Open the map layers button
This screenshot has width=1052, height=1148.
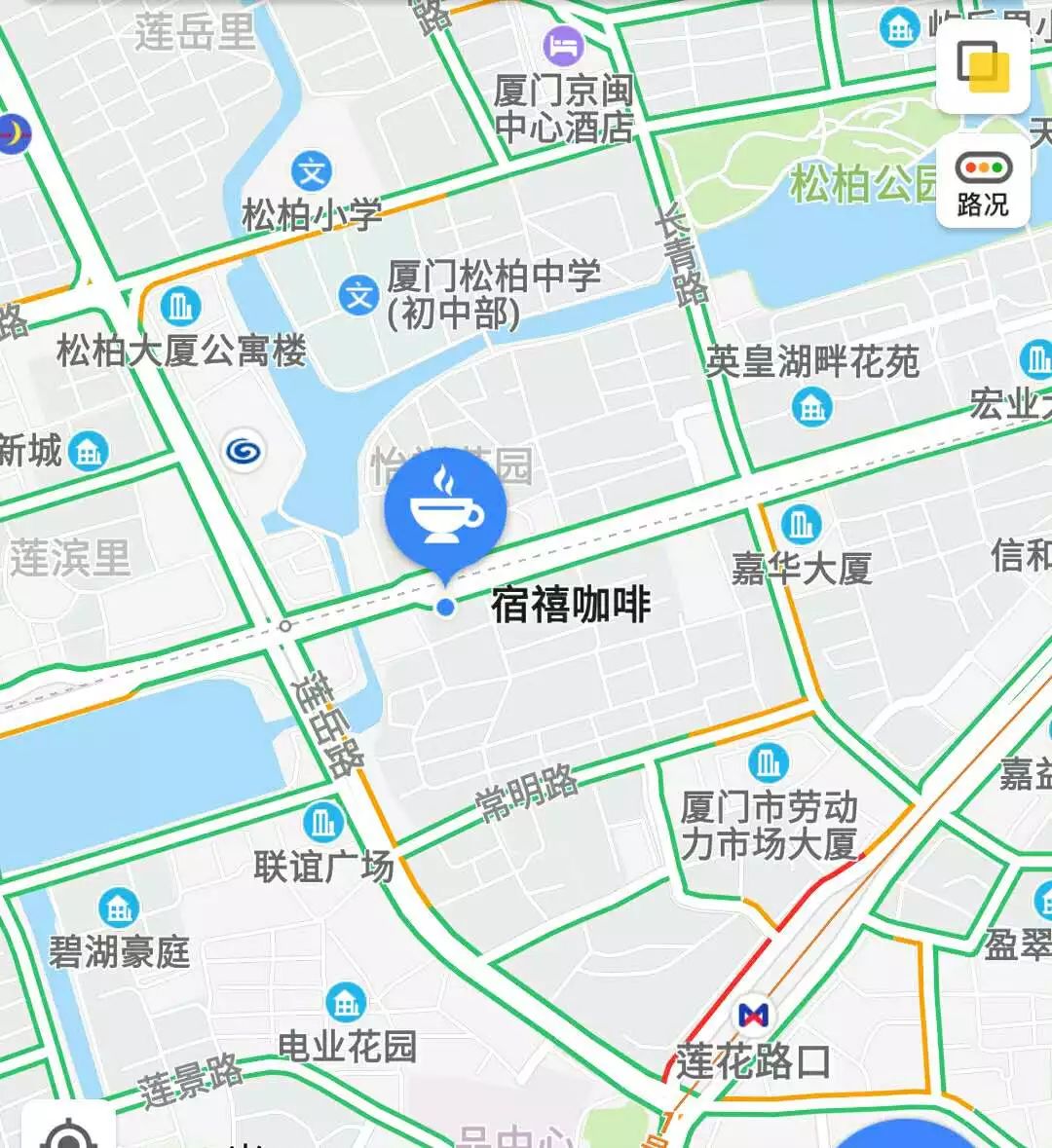coord(983,67)
